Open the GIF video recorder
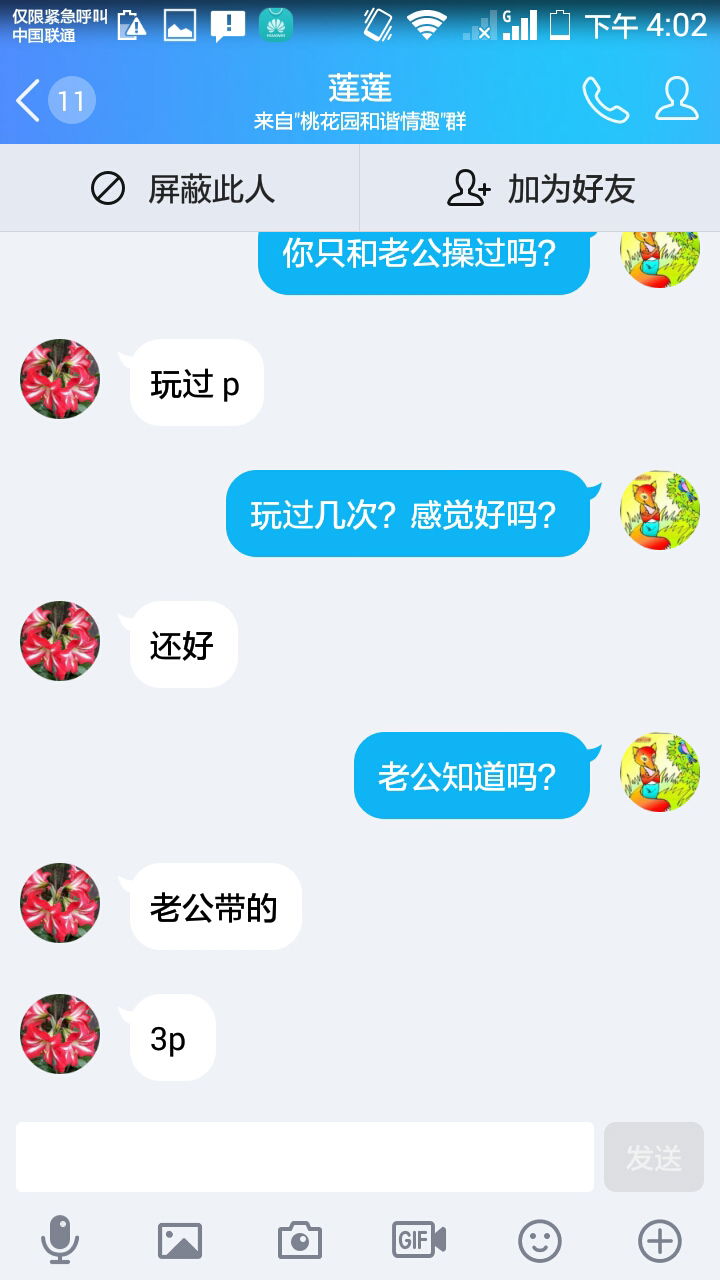The width and height of the screenshot is (720, 1280). pyautogui.click(x=419, y=1240)
